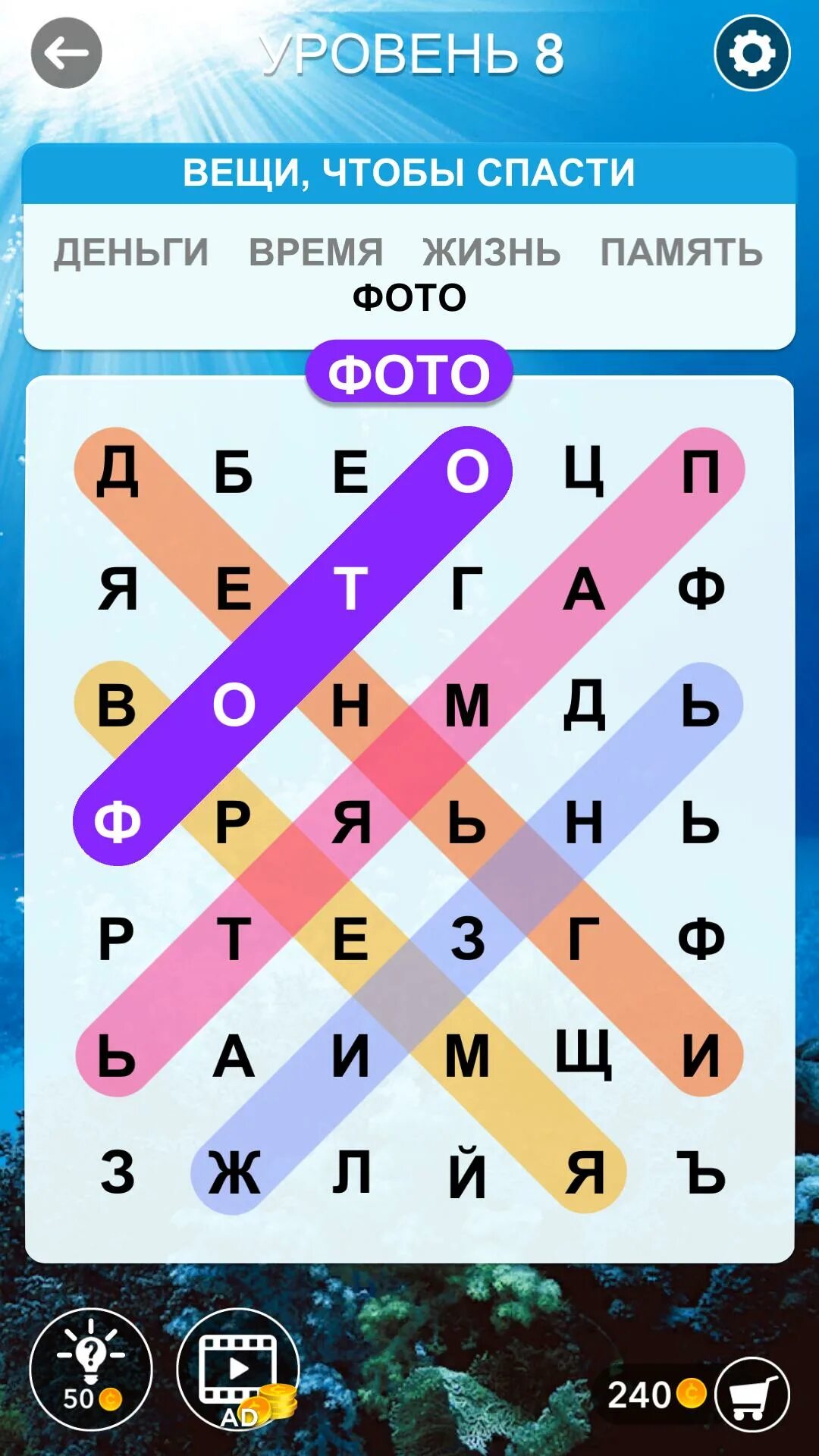The width and height of the screenshot is (819, 1456).
Task: Tap the letter Л in the grid
Action: pyautogui.click(x=351, y=1173)
